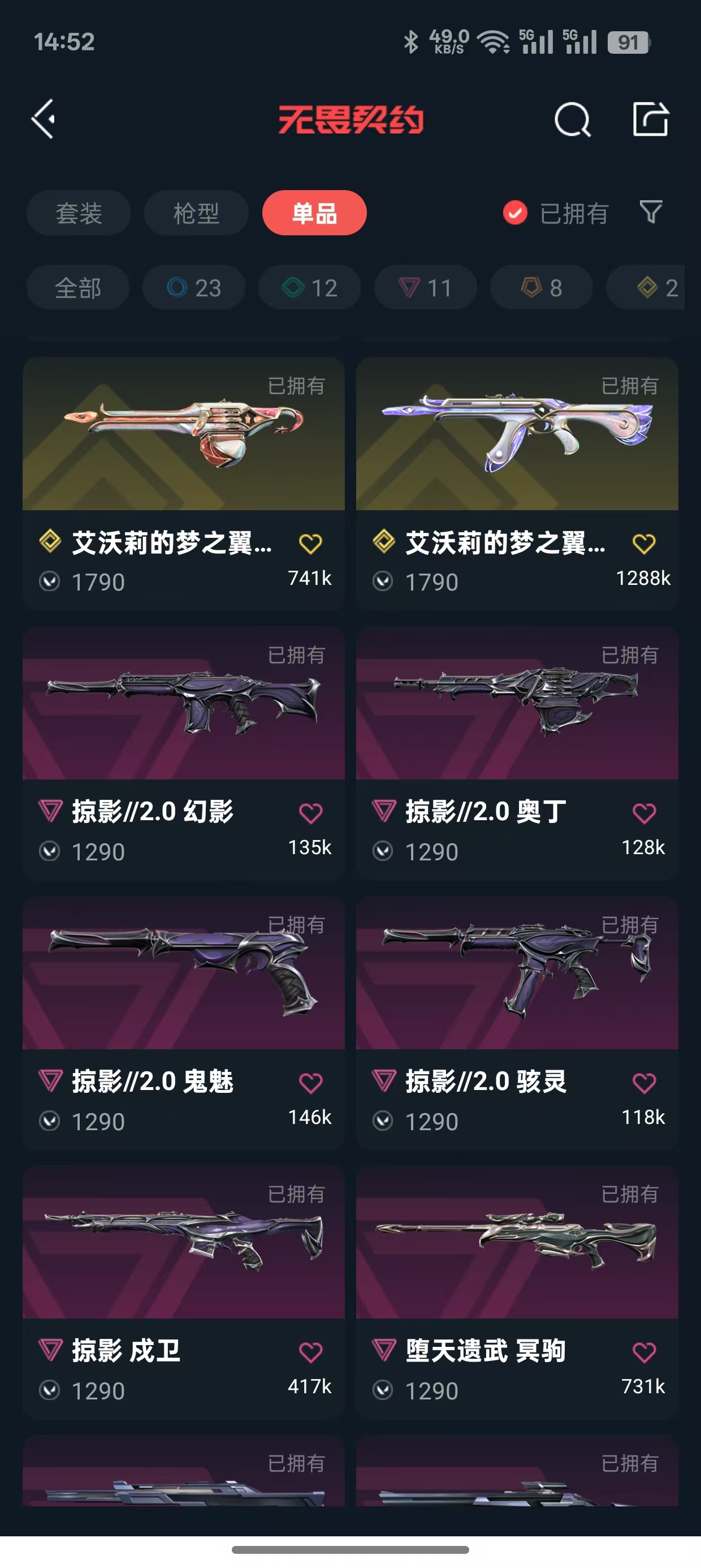Go back using the top-left arrow
Image resolution: width=701 pixels, height=1568 pixels.
click(44, 119)
